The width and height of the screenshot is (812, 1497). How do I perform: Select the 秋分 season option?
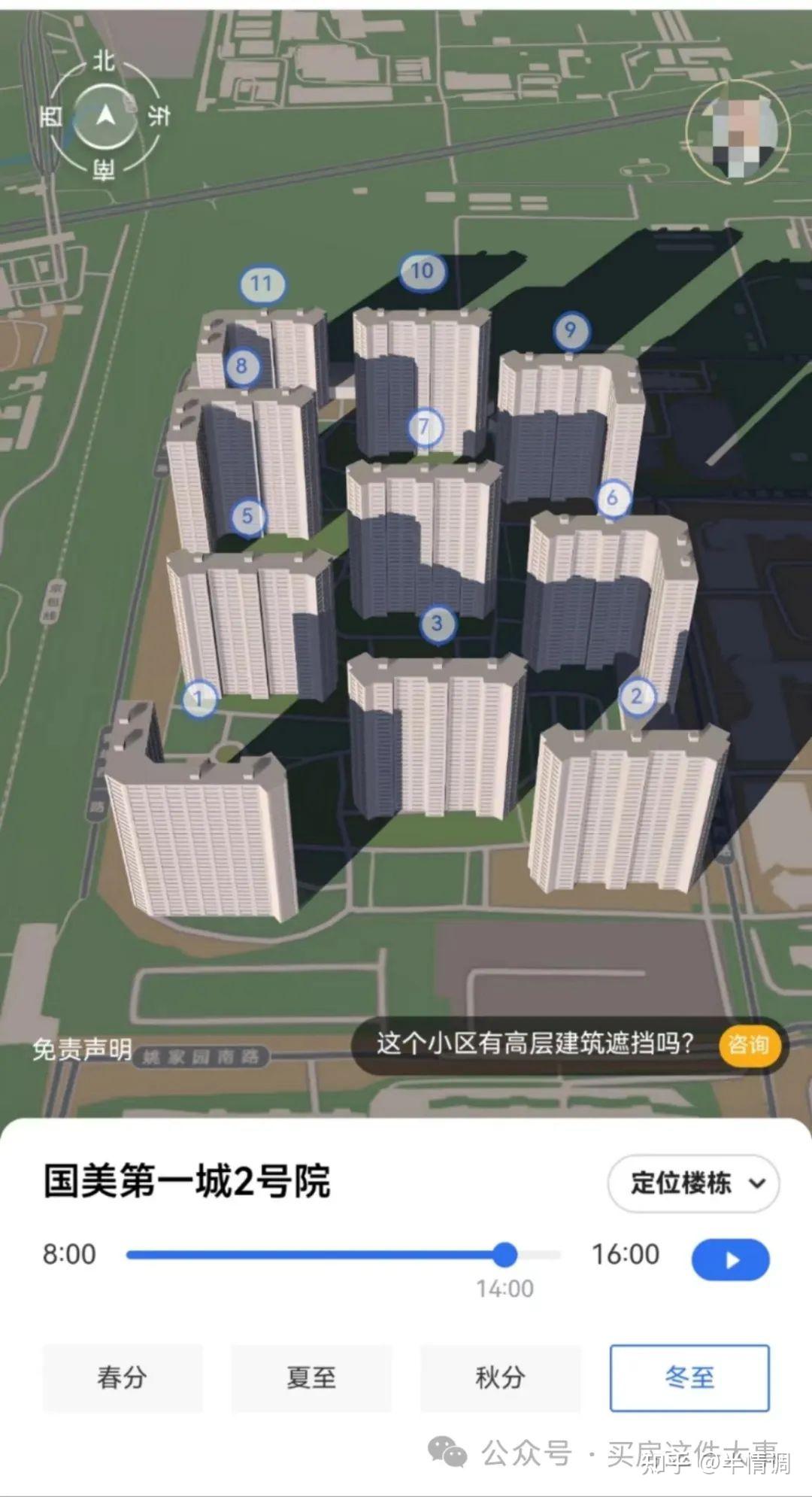500,1377
